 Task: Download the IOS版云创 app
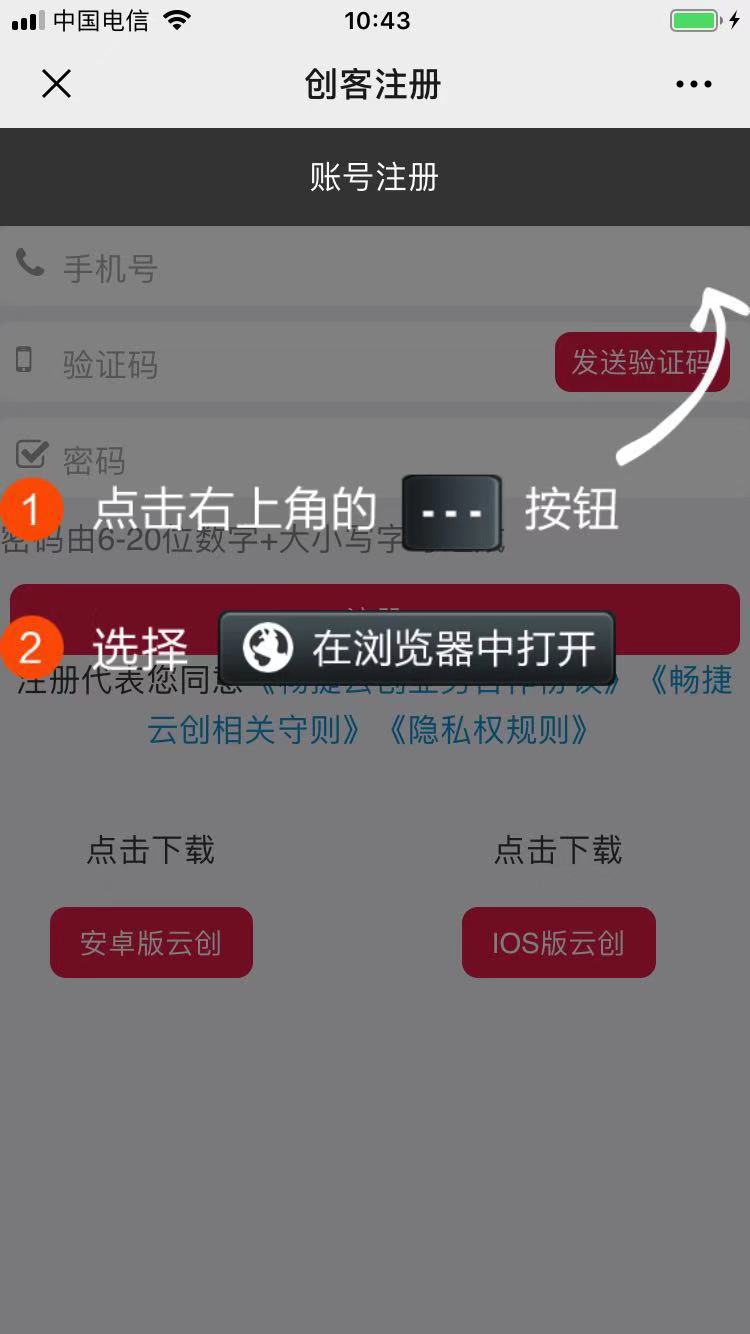pyautogui.click(x=558, y=943)
